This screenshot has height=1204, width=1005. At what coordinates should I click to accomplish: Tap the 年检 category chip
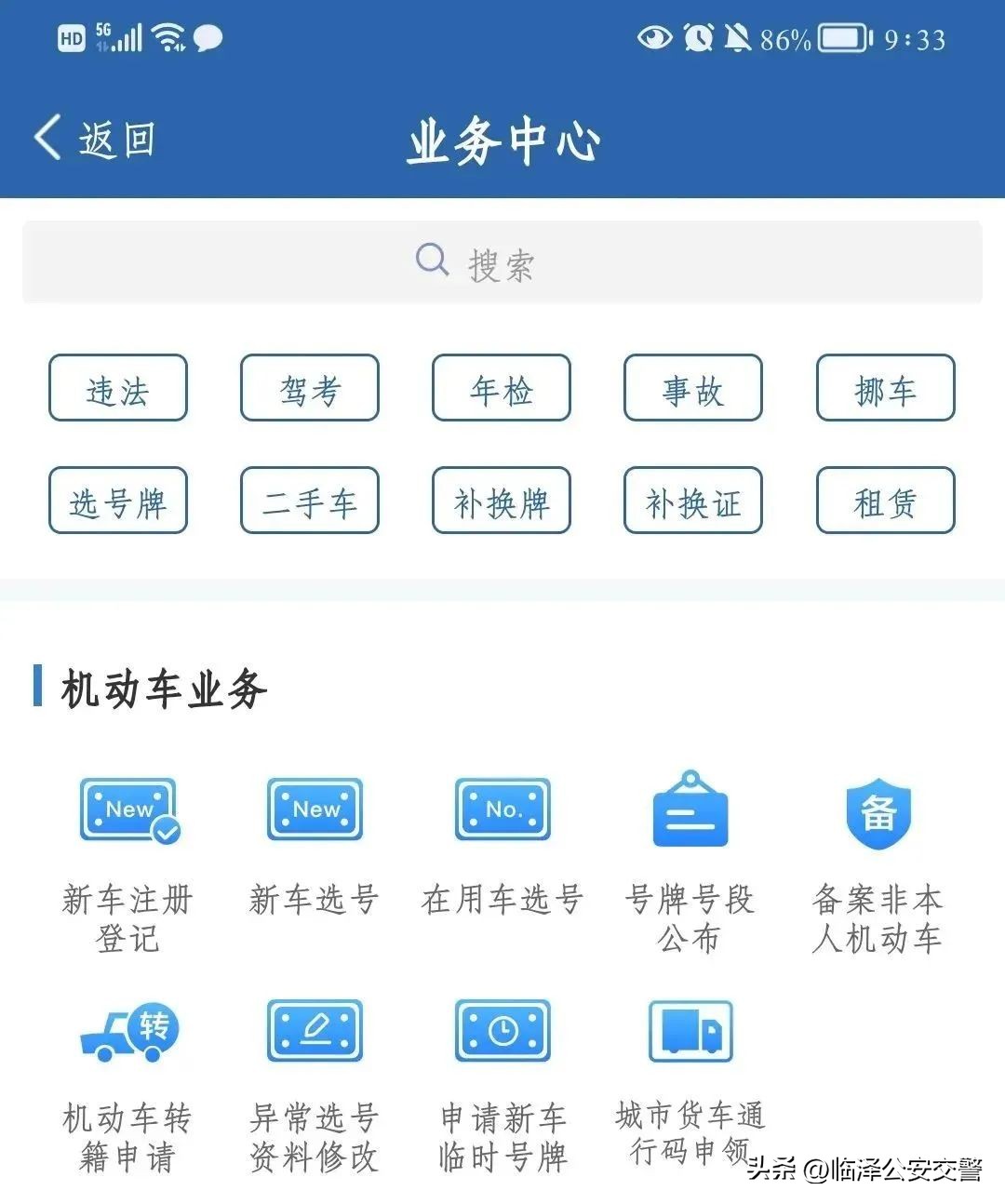pyautogui.click(x=501, y=389)
